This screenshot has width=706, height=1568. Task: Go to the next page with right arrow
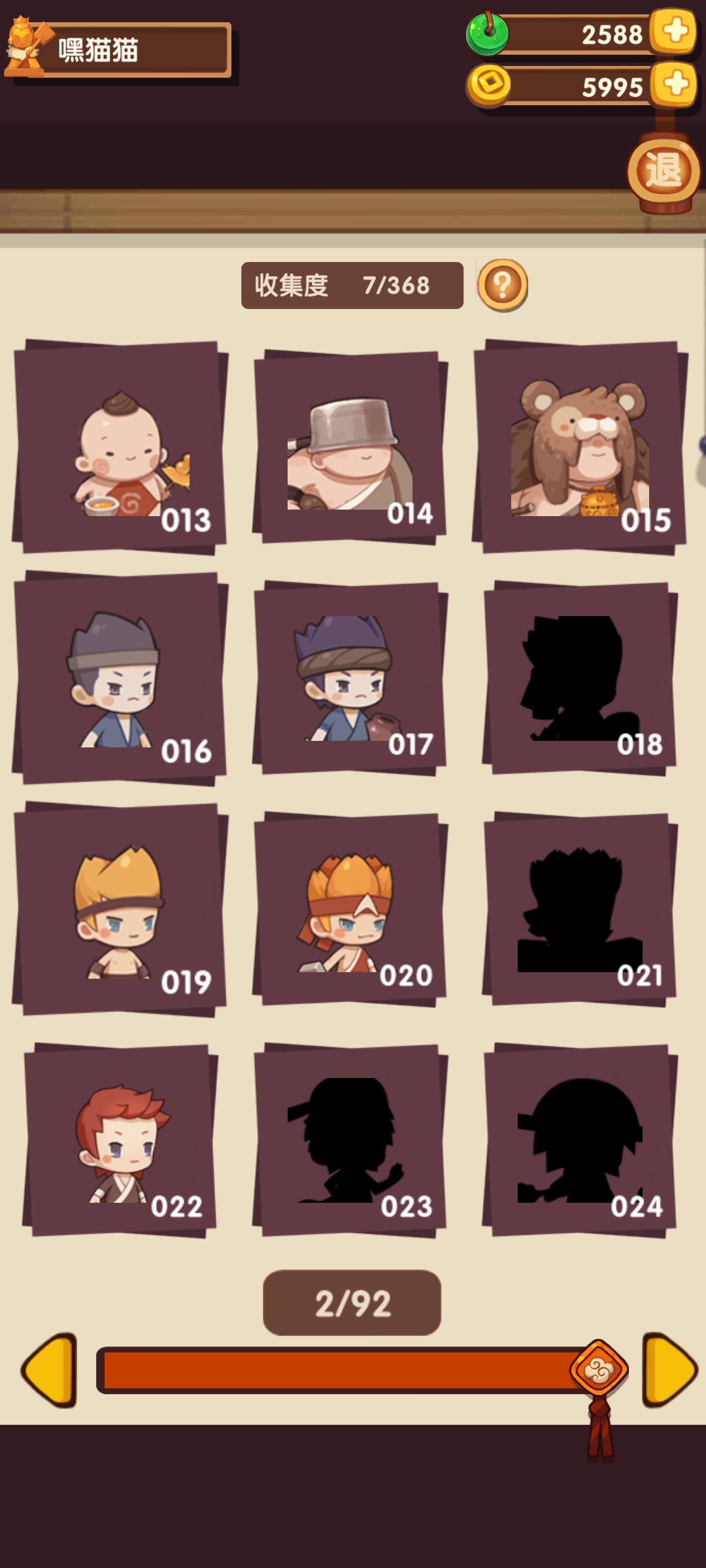(669, 1369)
